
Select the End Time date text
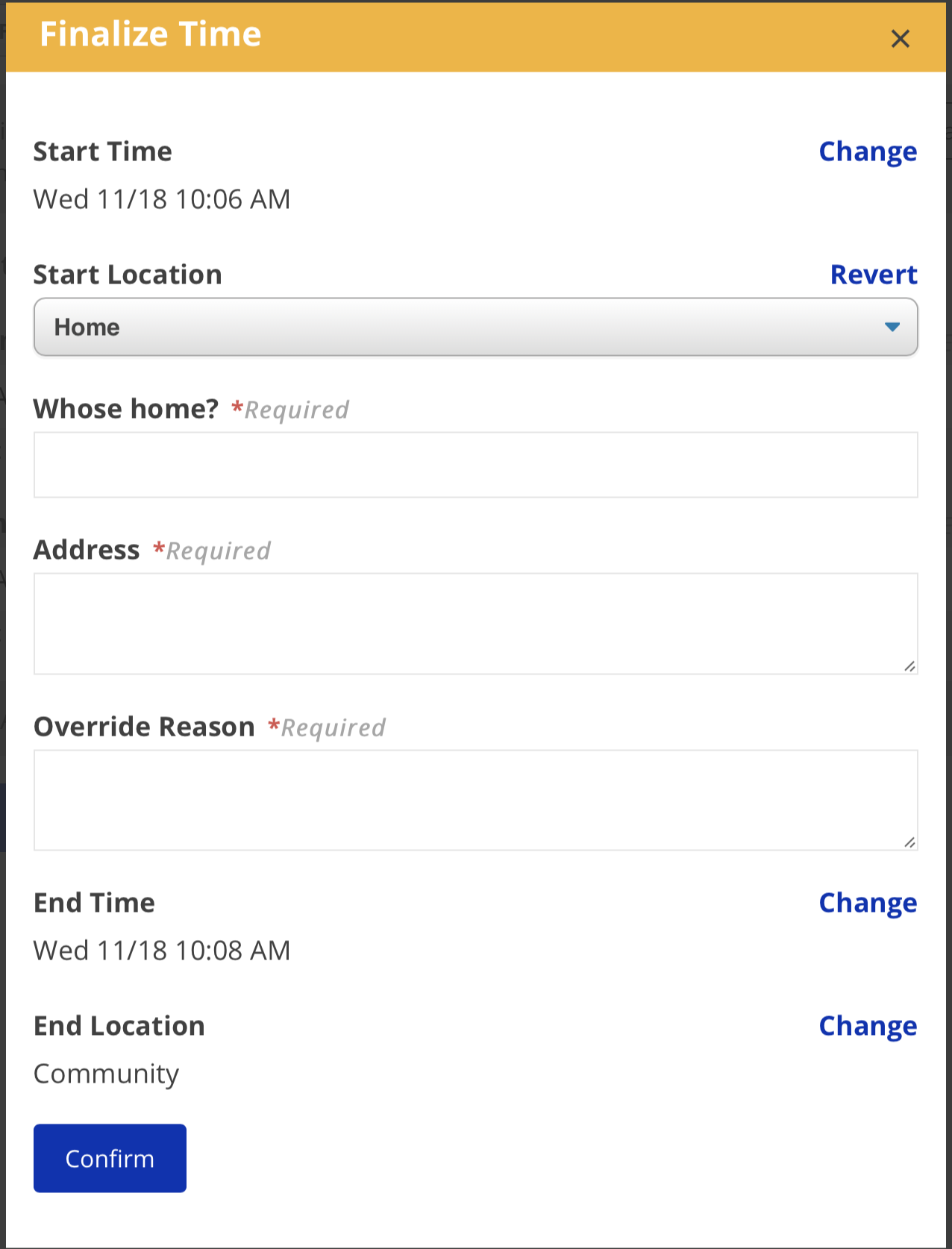click(x=161, y=950)
